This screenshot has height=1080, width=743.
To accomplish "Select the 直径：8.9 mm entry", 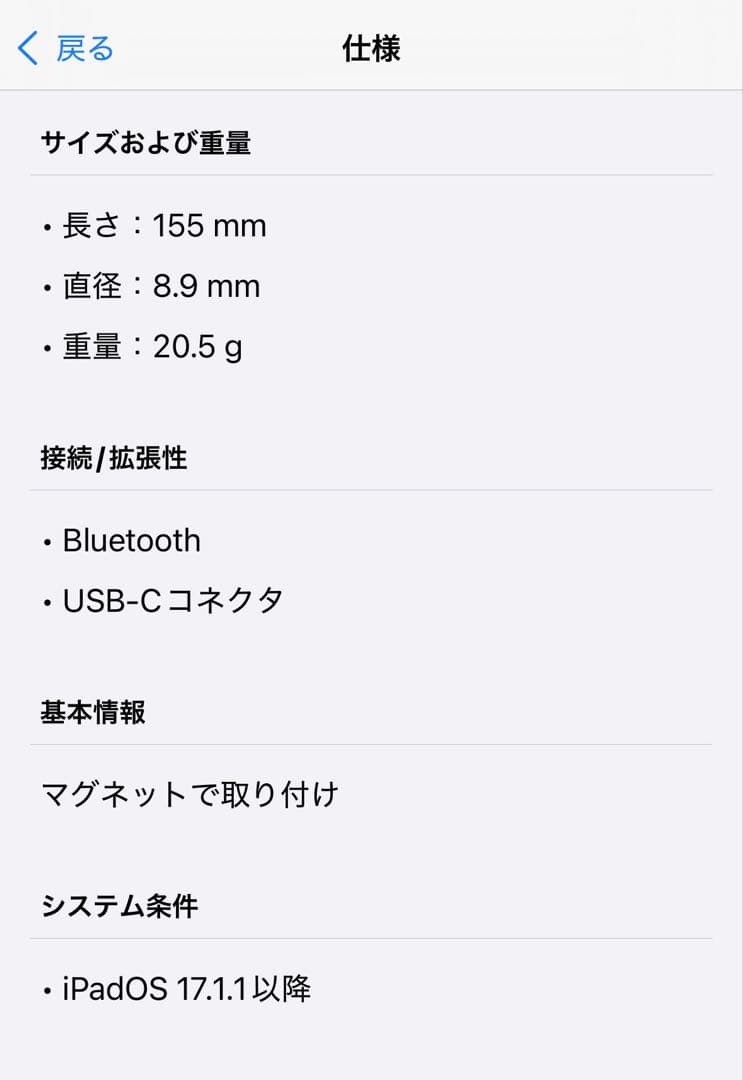I will tap(161, 286).
